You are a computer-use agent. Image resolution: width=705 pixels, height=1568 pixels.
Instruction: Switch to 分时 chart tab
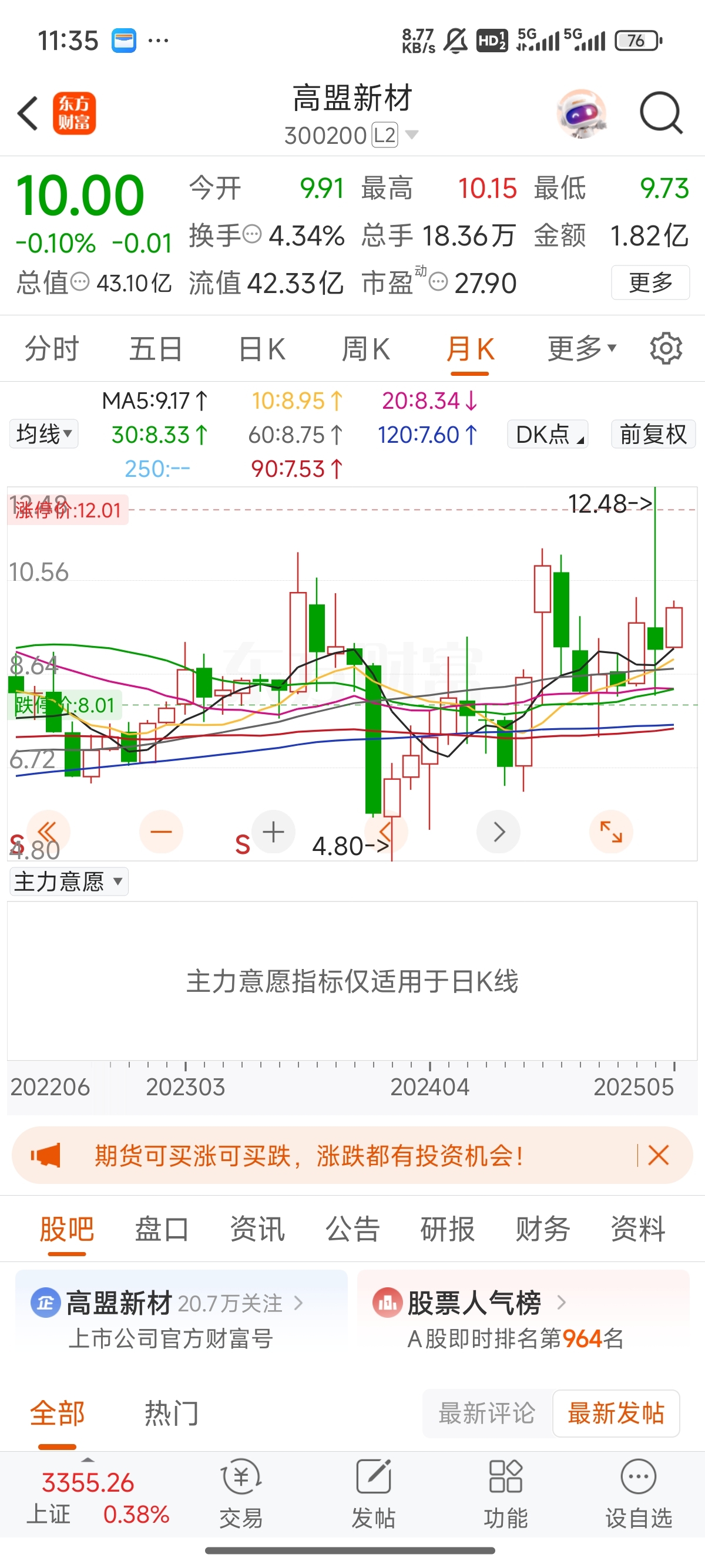[52, 349]
